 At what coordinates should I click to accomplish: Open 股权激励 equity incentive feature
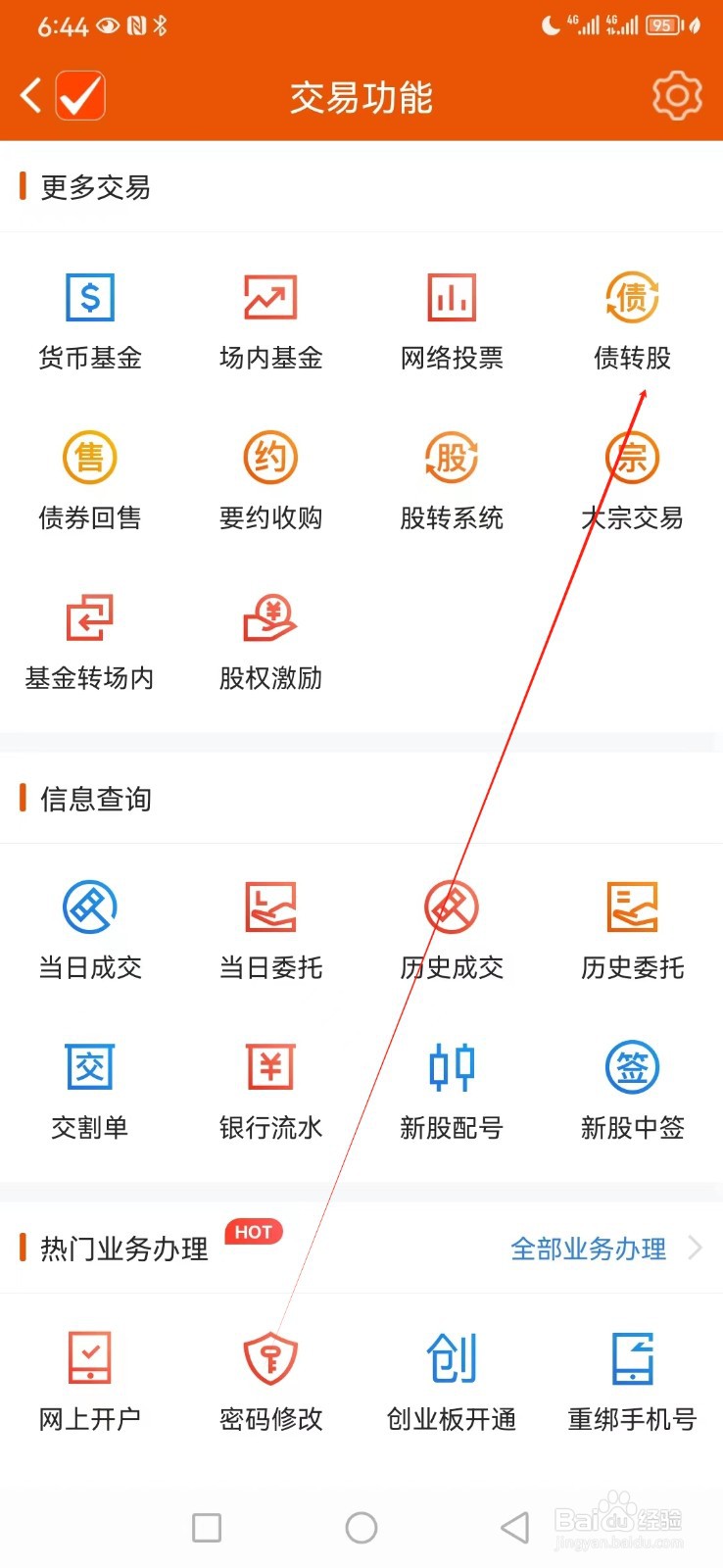pos(270,637)
